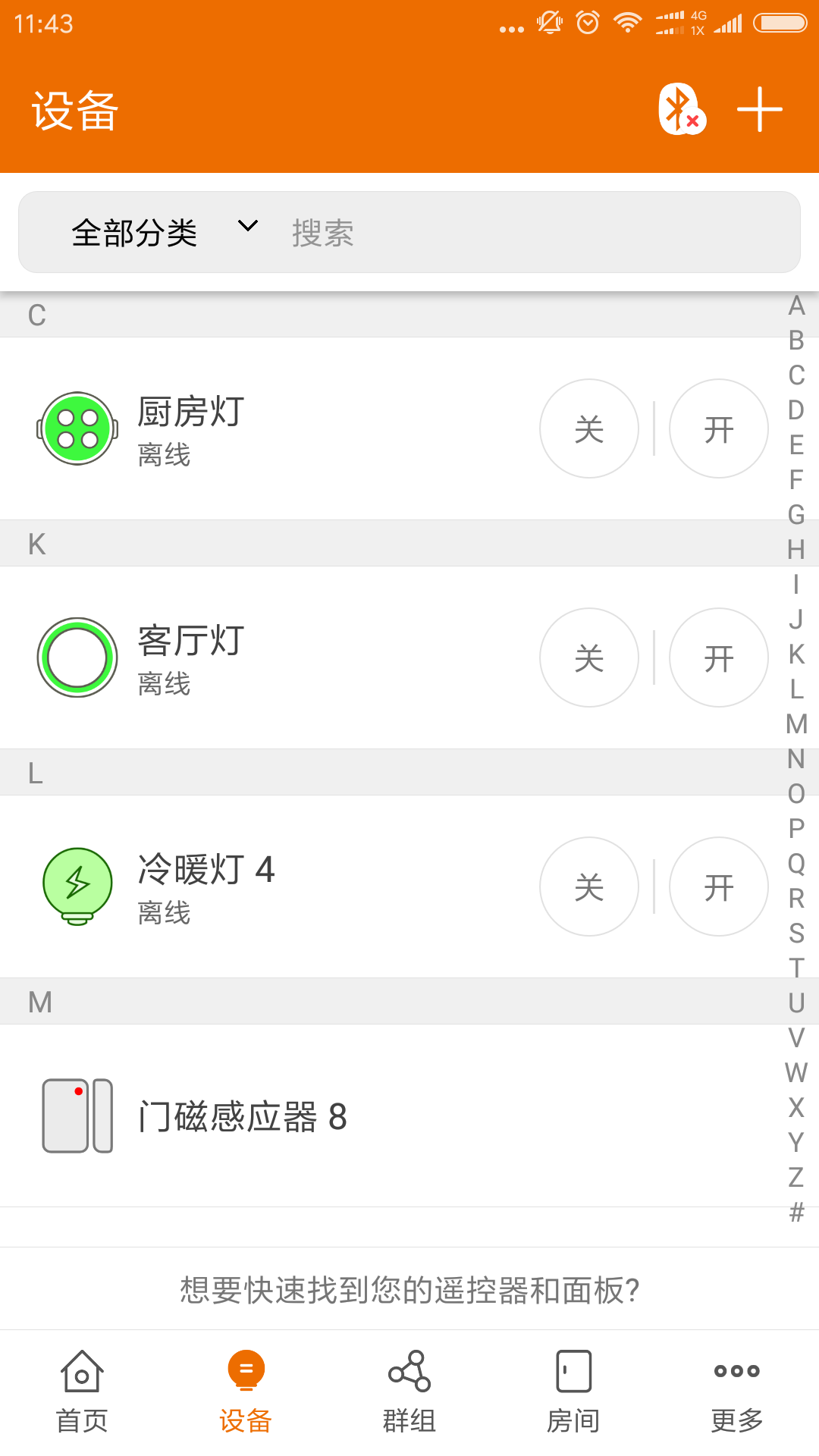Turn on 厨房灯 with 开 button
The width and height of the screenshot is (819, 1456).
pyautogui.click(x=719, y=428)
